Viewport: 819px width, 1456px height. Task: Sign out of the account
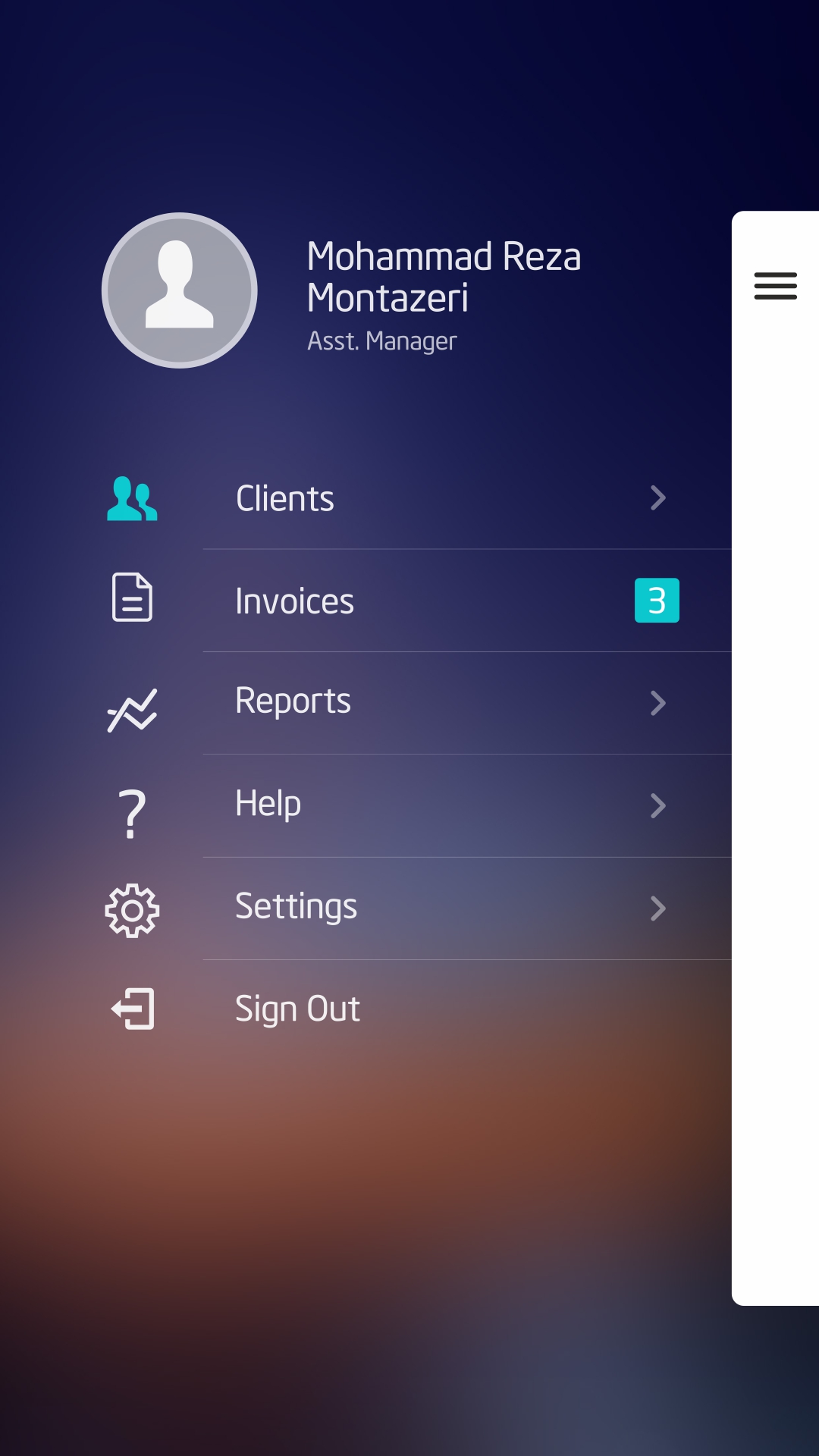[x=297, y=1009]
